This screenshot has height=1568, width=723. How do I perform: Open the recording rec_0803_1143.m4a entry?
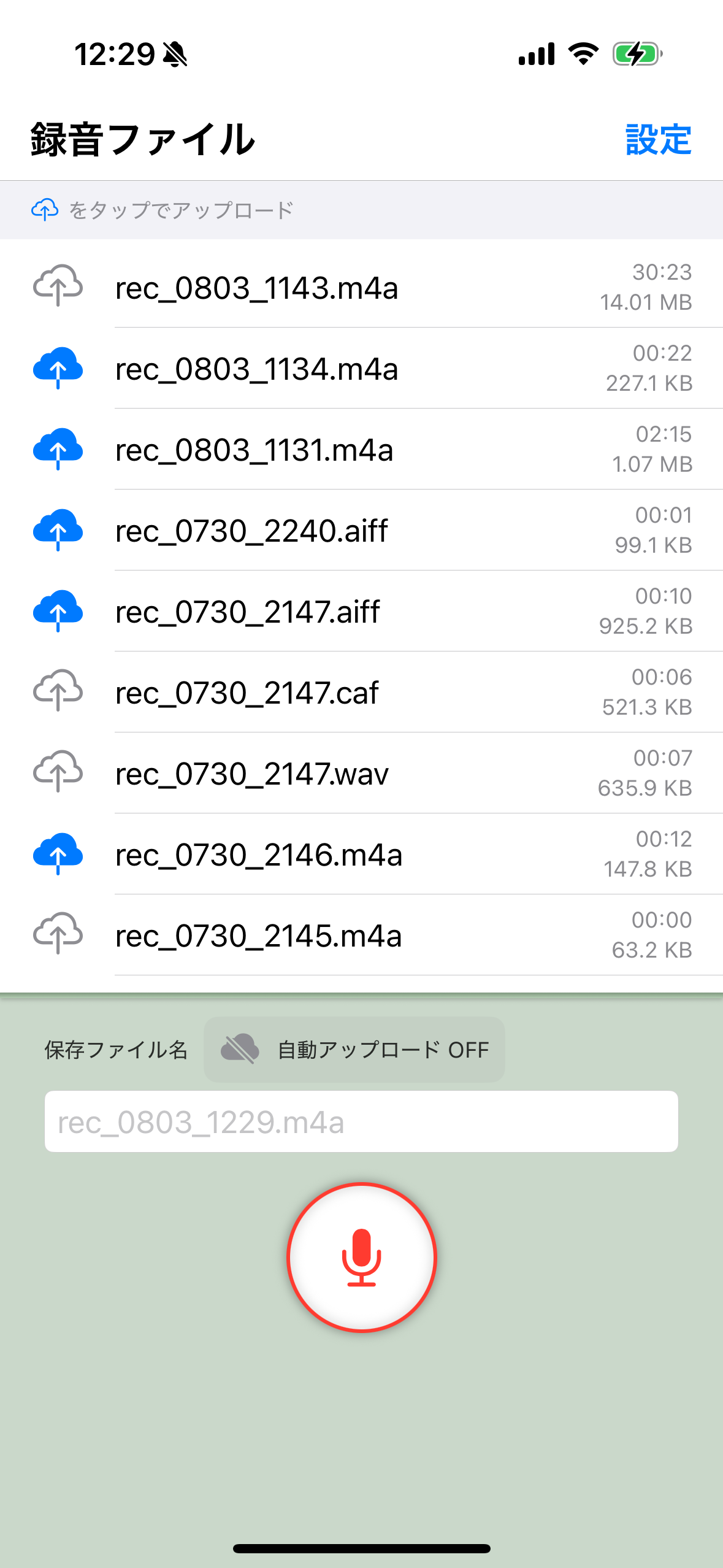click(258, 287)
